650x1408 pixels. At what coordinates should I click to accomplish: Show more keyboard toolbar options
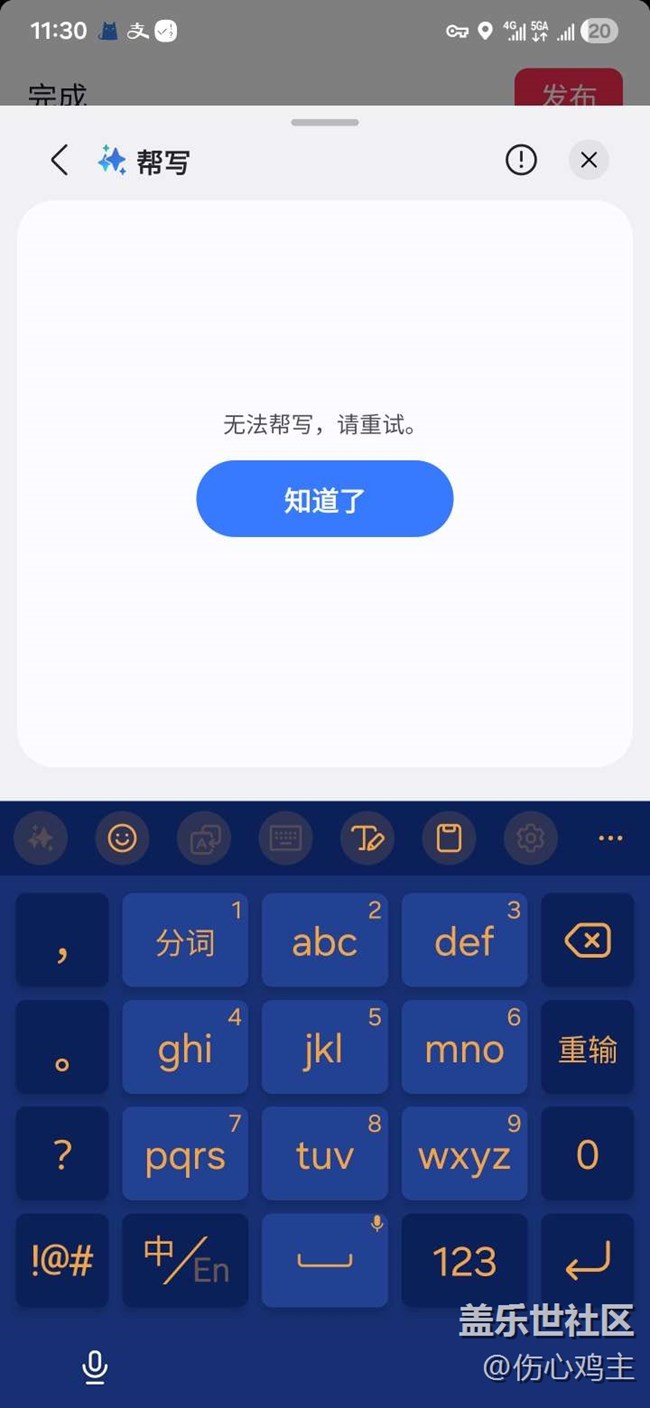[x=610, y=838]
